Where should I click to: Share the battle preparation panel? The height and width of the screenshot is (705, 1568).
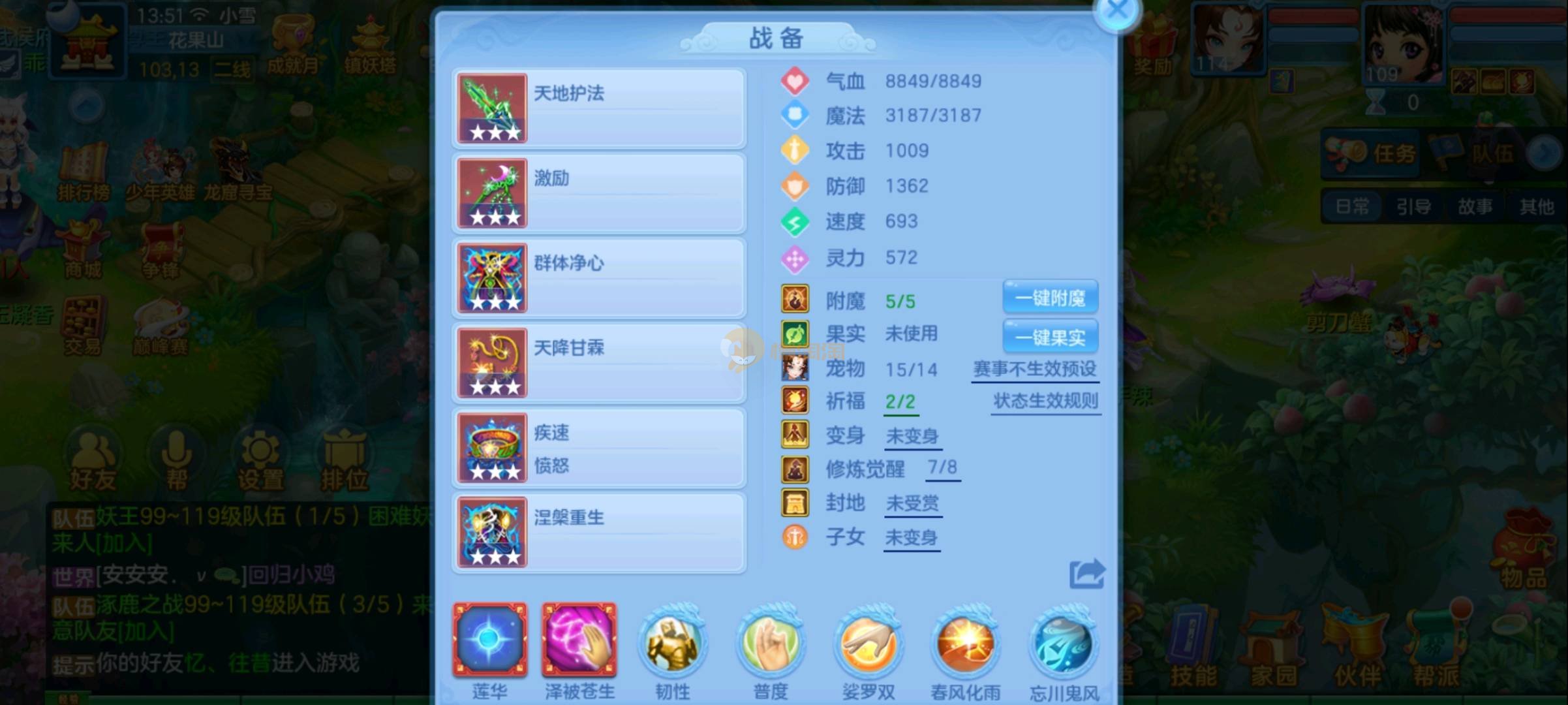1086,574
